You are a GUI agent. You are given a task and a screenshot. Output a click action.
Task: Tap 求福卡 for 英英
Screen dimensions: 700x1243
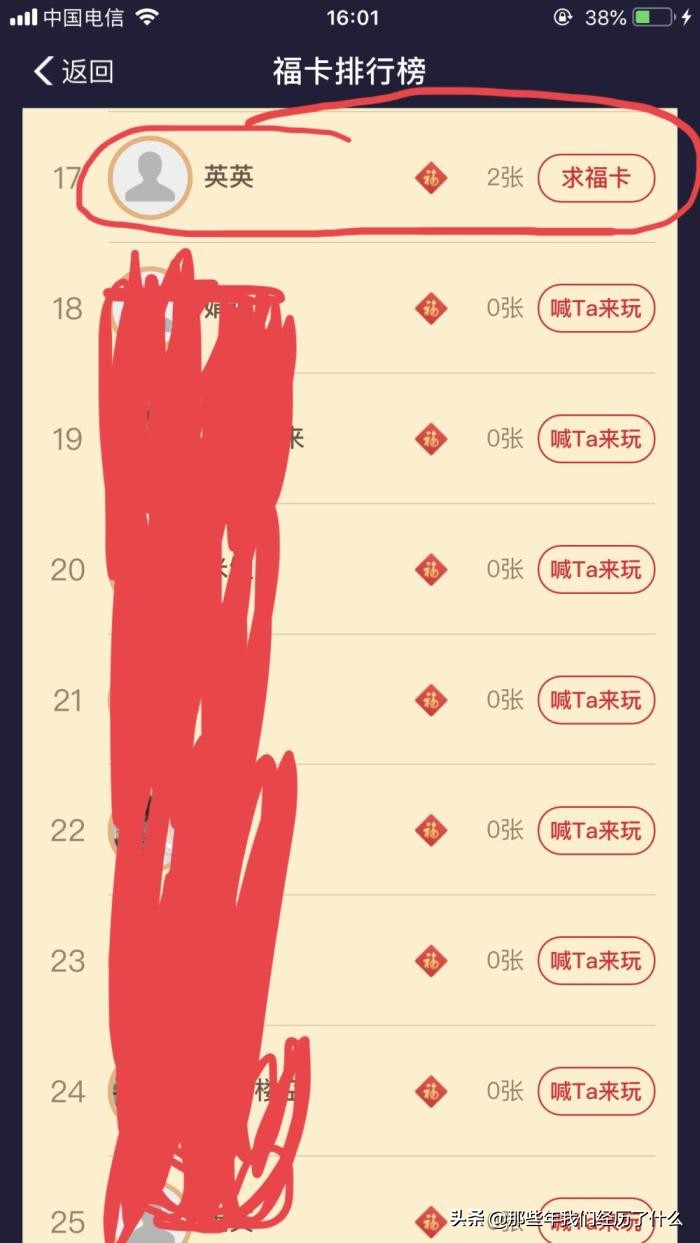[596, 178]
